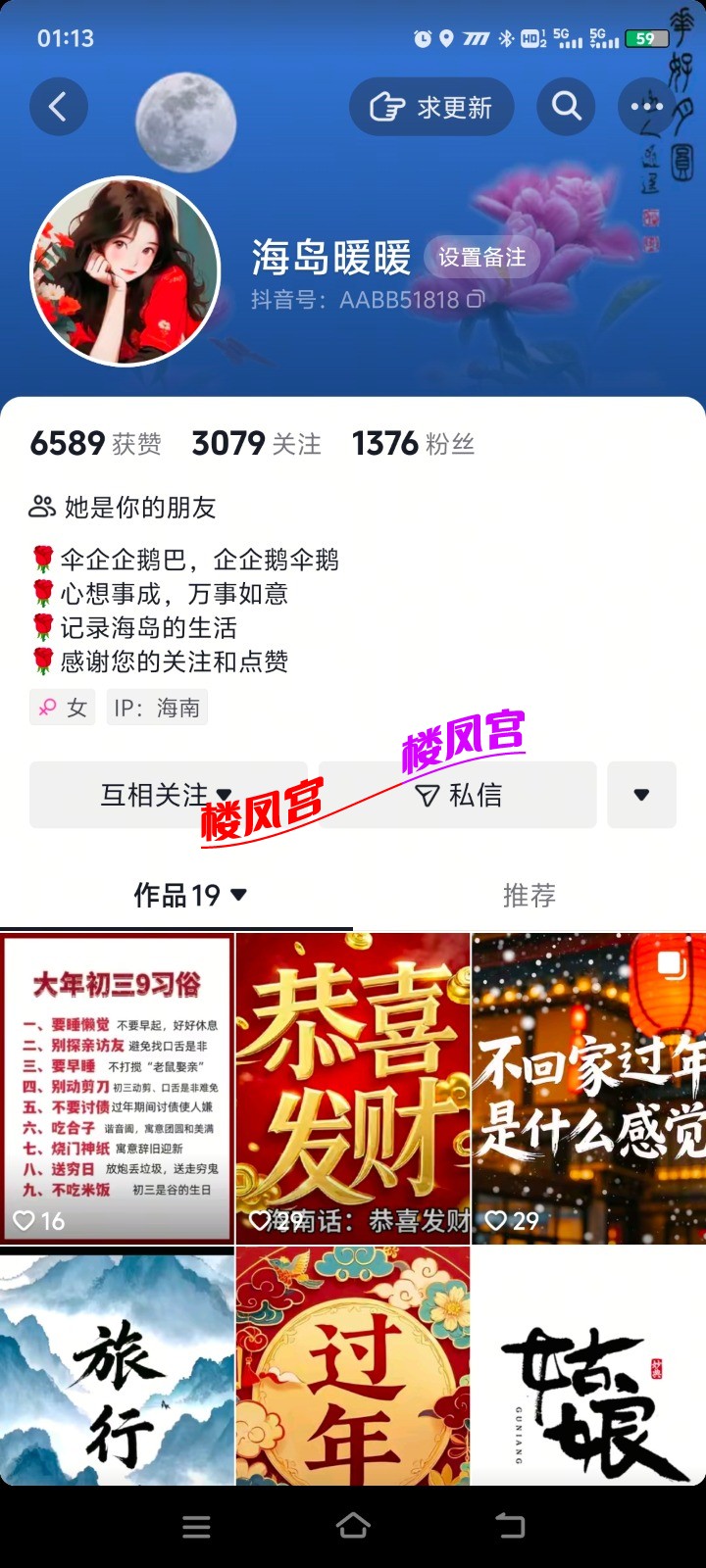Send a 私信 private message
706x1568 pixels.
click(458, 795)
